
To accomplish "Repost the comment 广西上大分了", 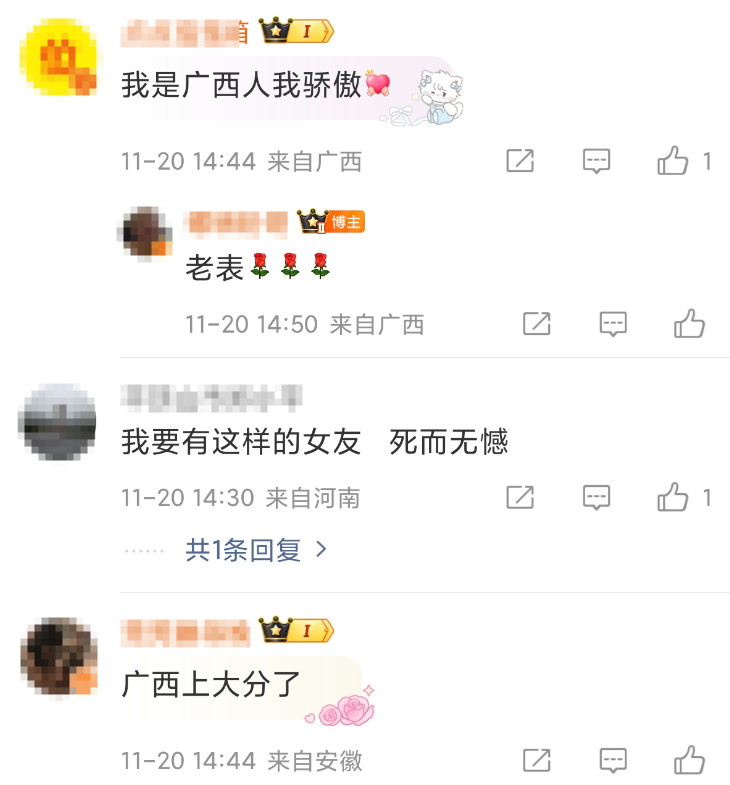I will pyautogui.click(x=537, y=761).
